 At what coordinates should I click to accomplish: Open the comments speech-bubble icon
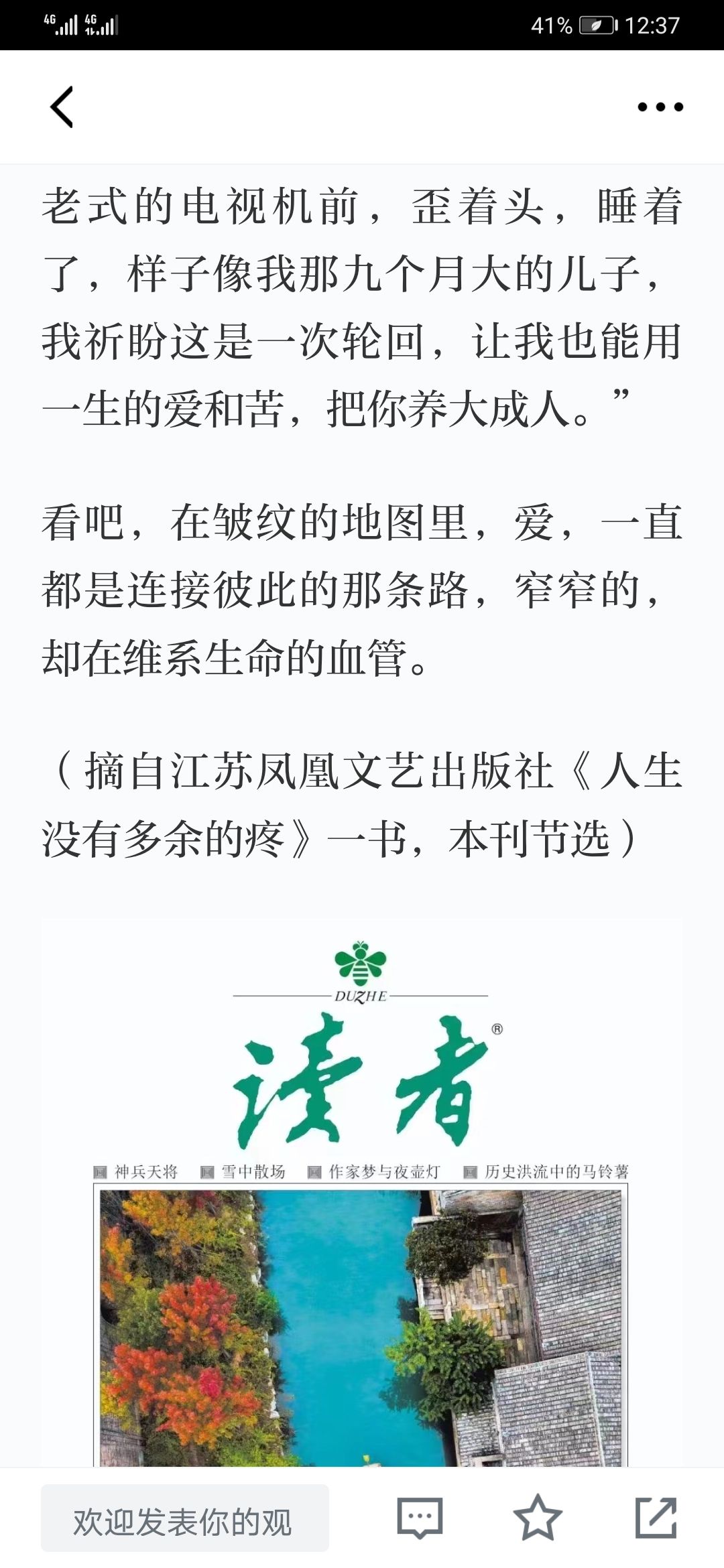point(420,1518)
